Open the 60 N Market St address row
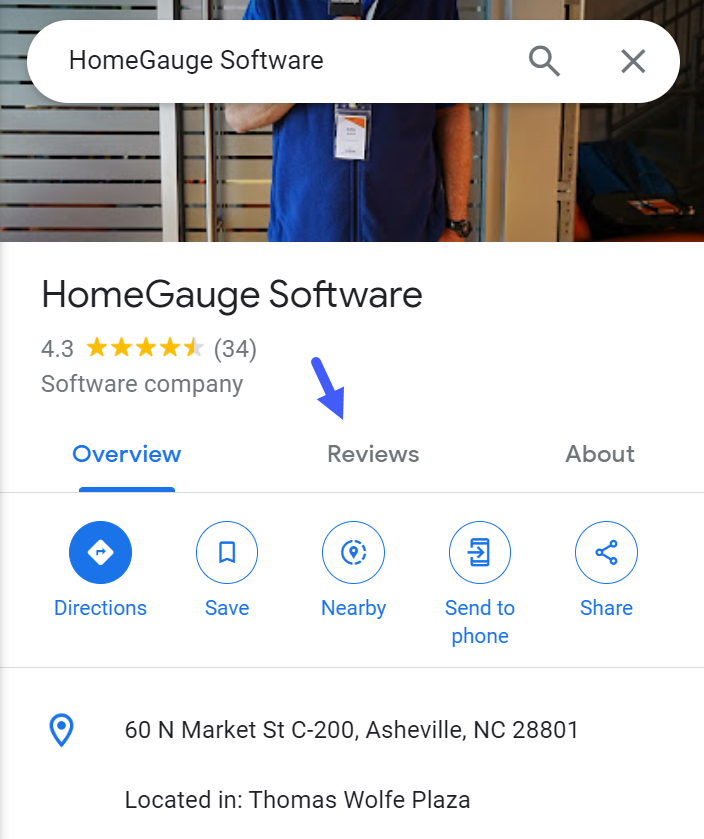Image resolution: width=704 pixels, height=839 pixels. click(351, 730)
